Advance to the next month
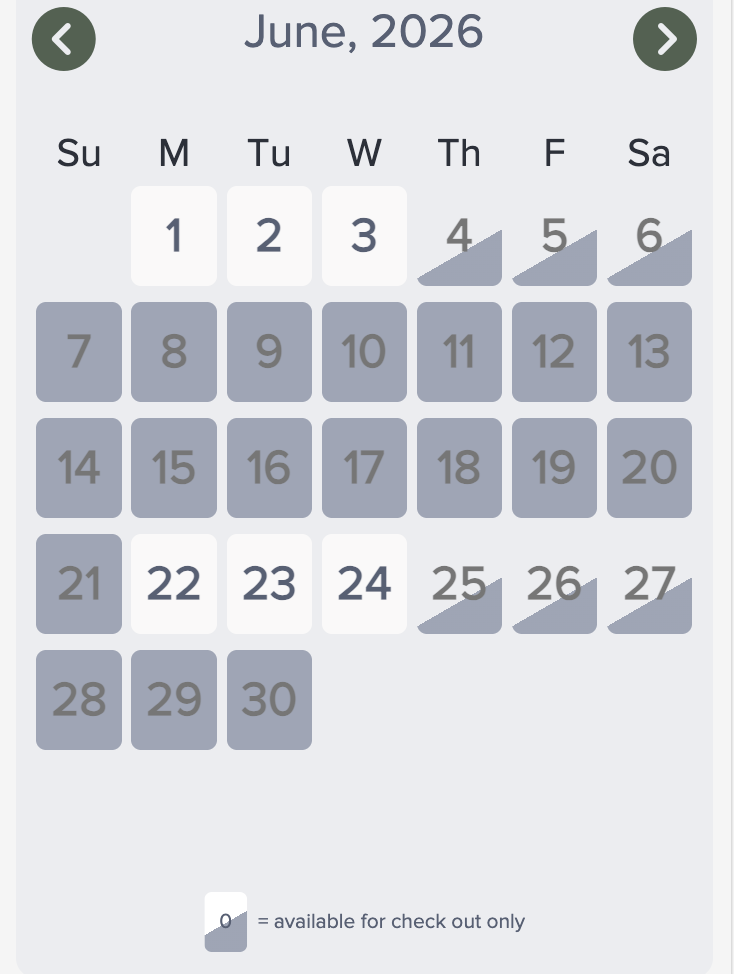 click(665, 39)
